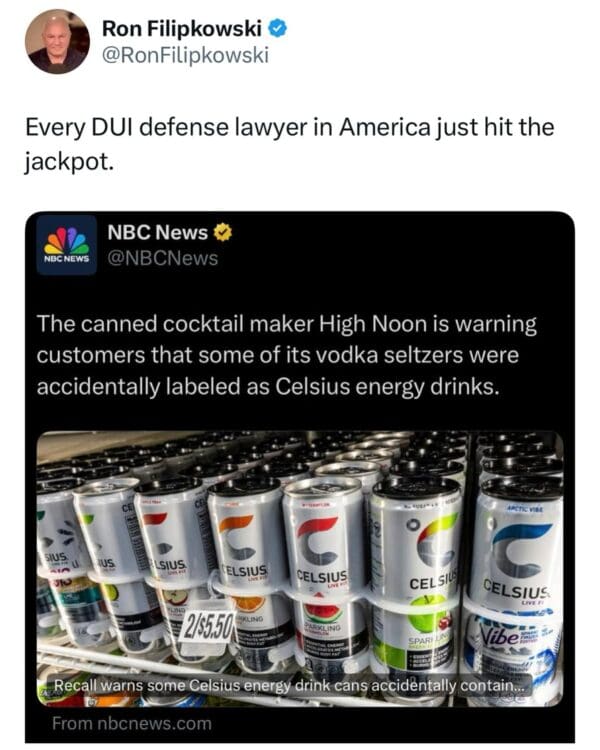Open the @RonFilipkowski profile from the handle
This screenshot has width=600, height=750.
point(185,56)
